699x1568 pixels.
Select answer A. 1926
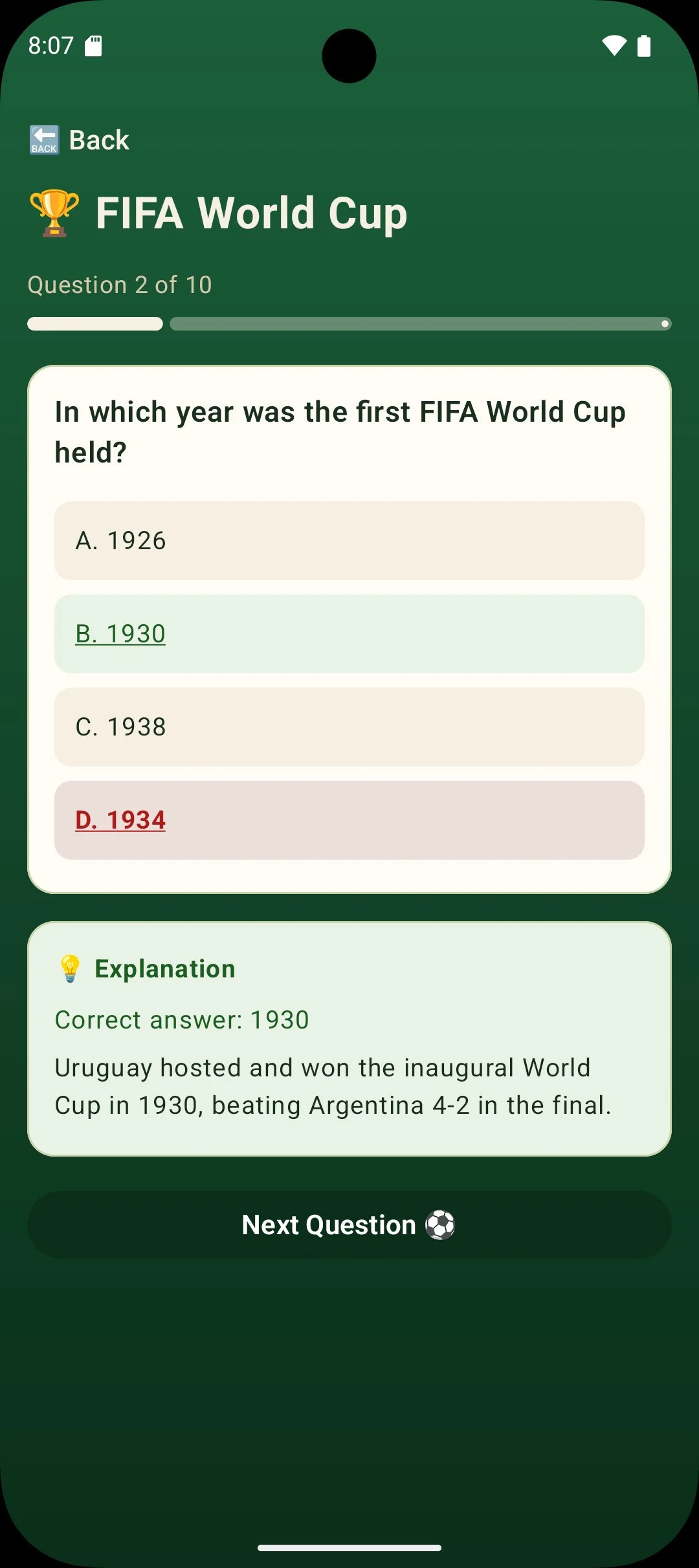tap(349, 541)
